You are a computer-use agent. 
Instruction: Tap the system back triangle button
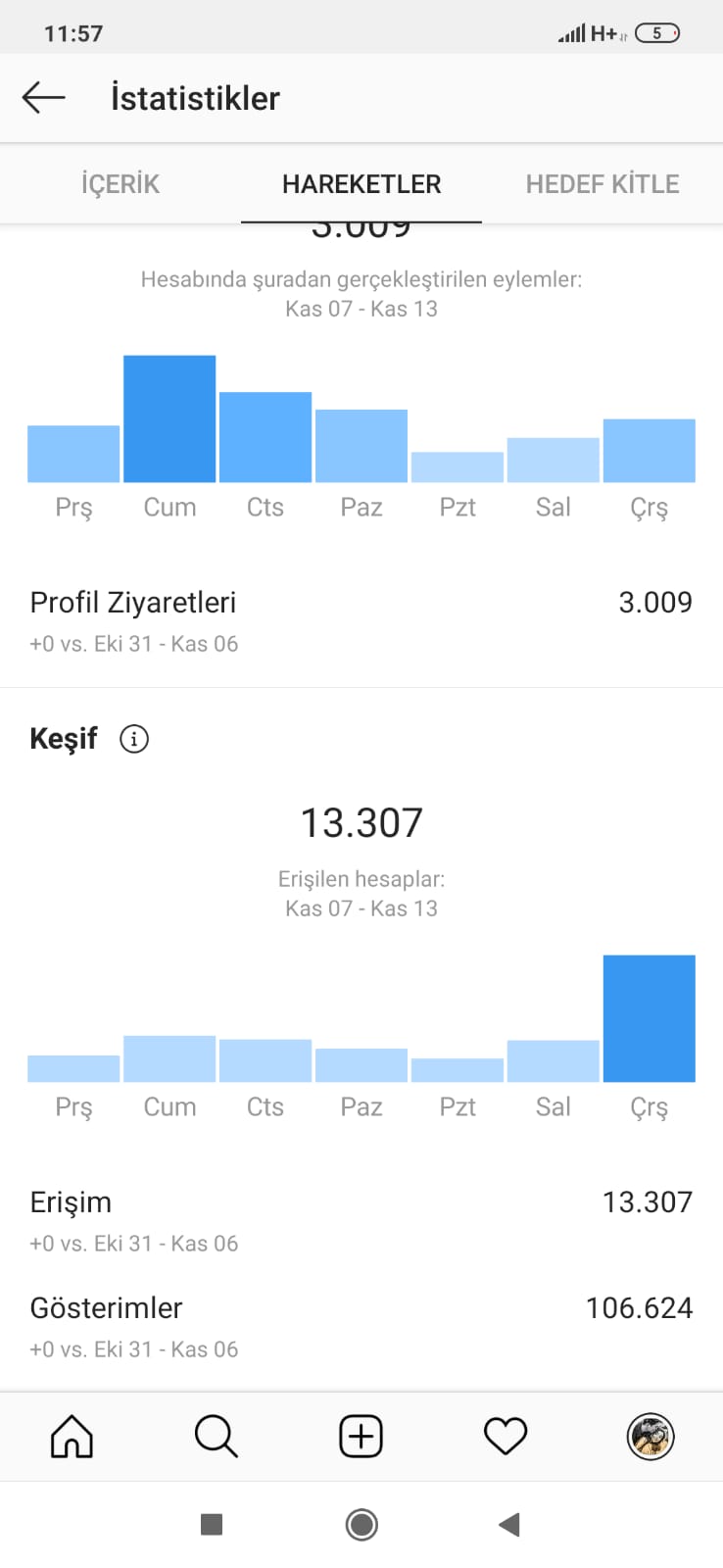pos(508,1525)
